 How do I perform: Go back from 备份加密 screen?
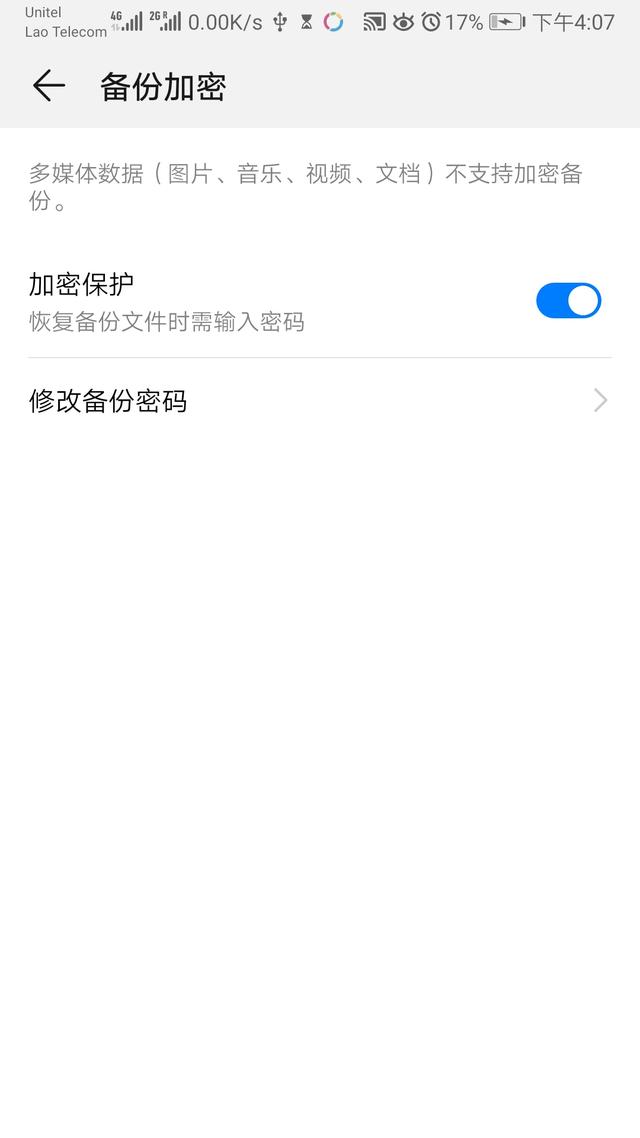tap(48, 87)
